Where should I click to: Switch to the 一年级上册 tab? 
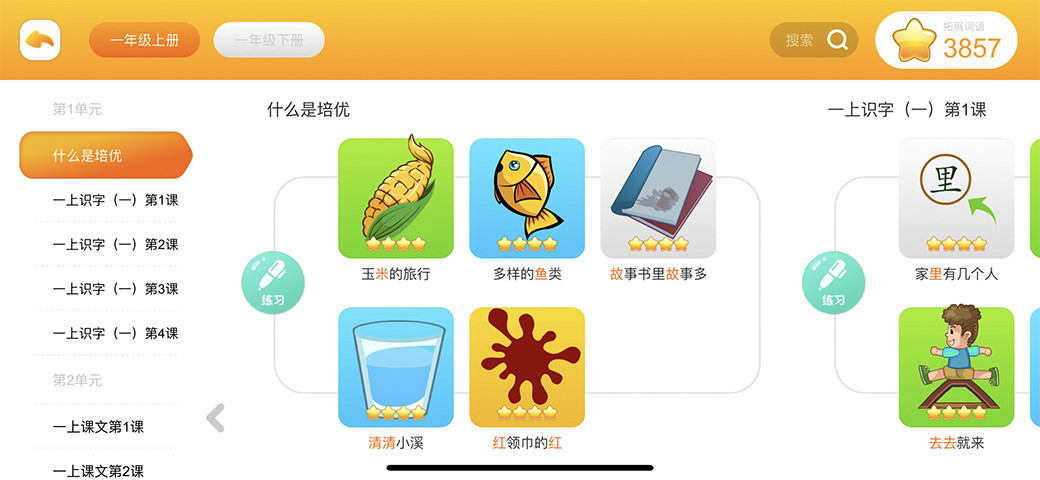coord(144,40)
